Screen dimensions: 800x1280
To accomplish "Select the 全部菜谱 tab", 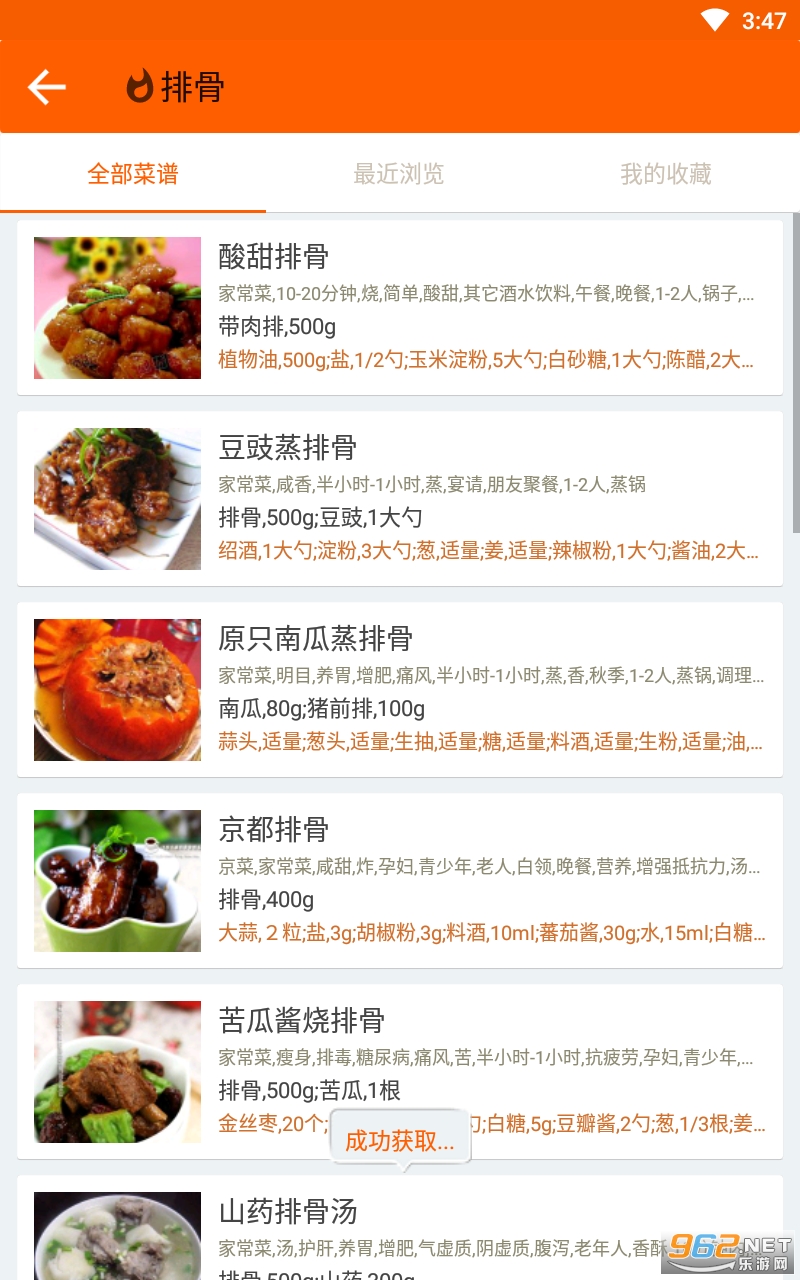I will pos(133,174).
